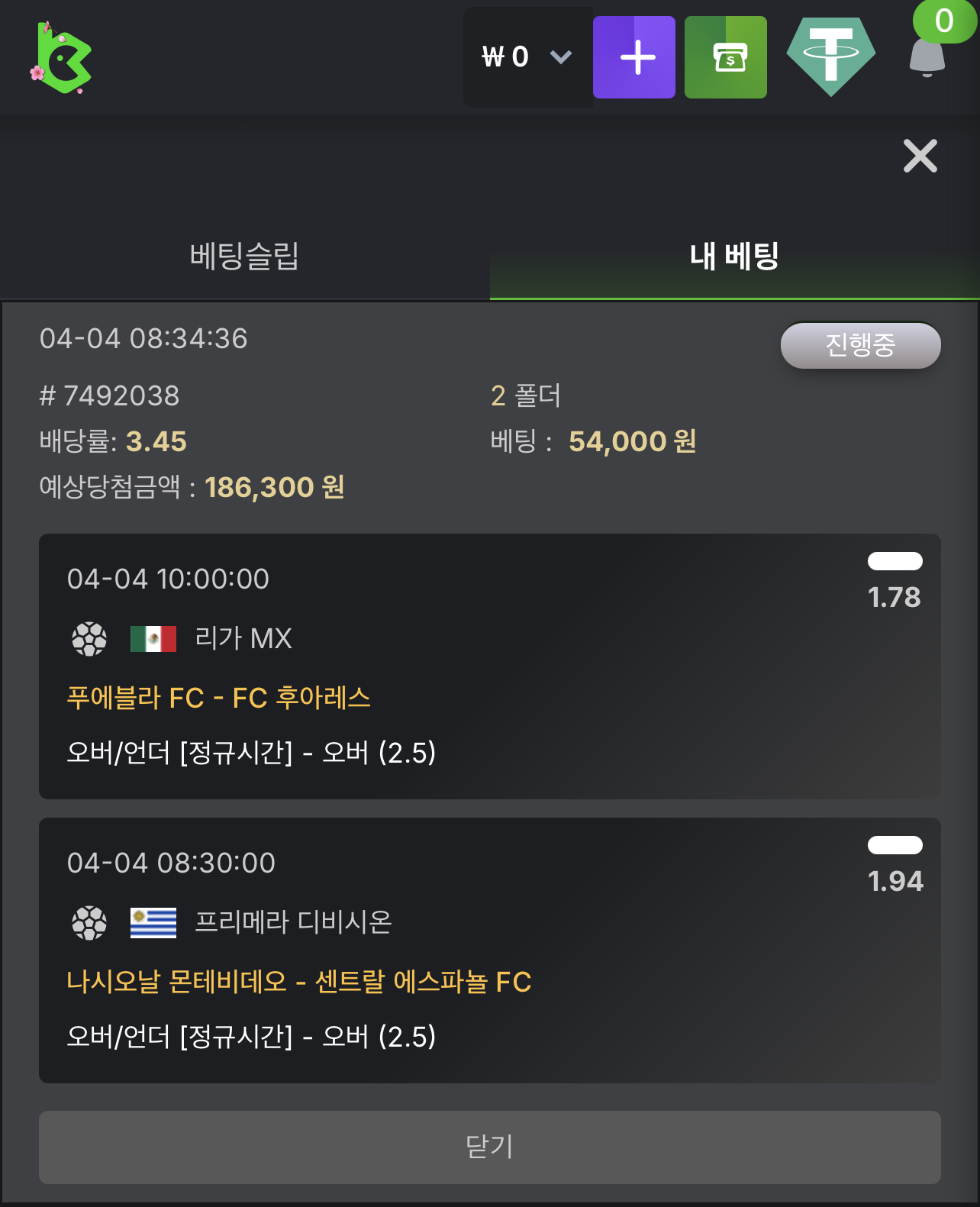The width and height of the screenshot is (980, 1207).
Task: Tap the green B logo to go home
Action: click(x=64, y=58)
